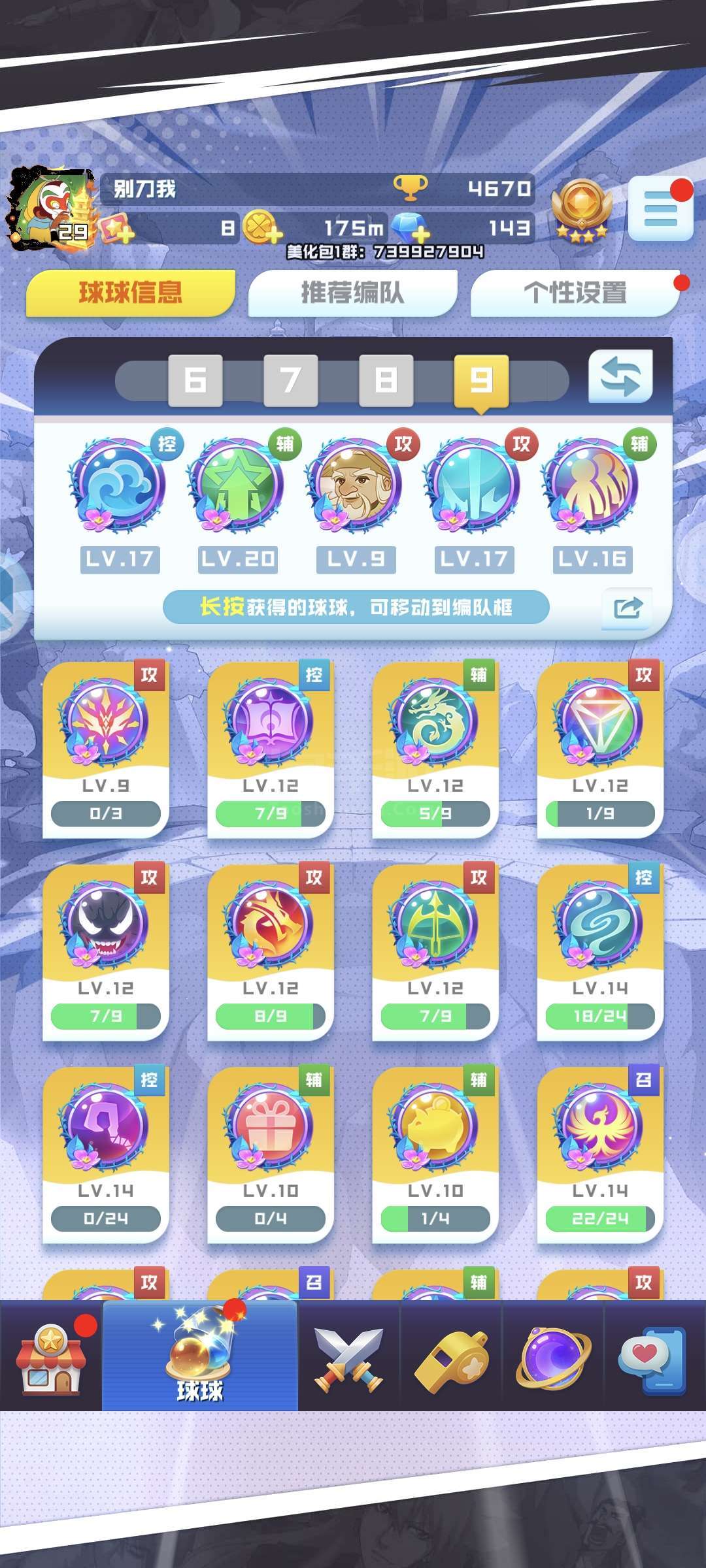Screen dimensions: 706x1568
Task: Select team slot 8
Action: pos(386,380)
